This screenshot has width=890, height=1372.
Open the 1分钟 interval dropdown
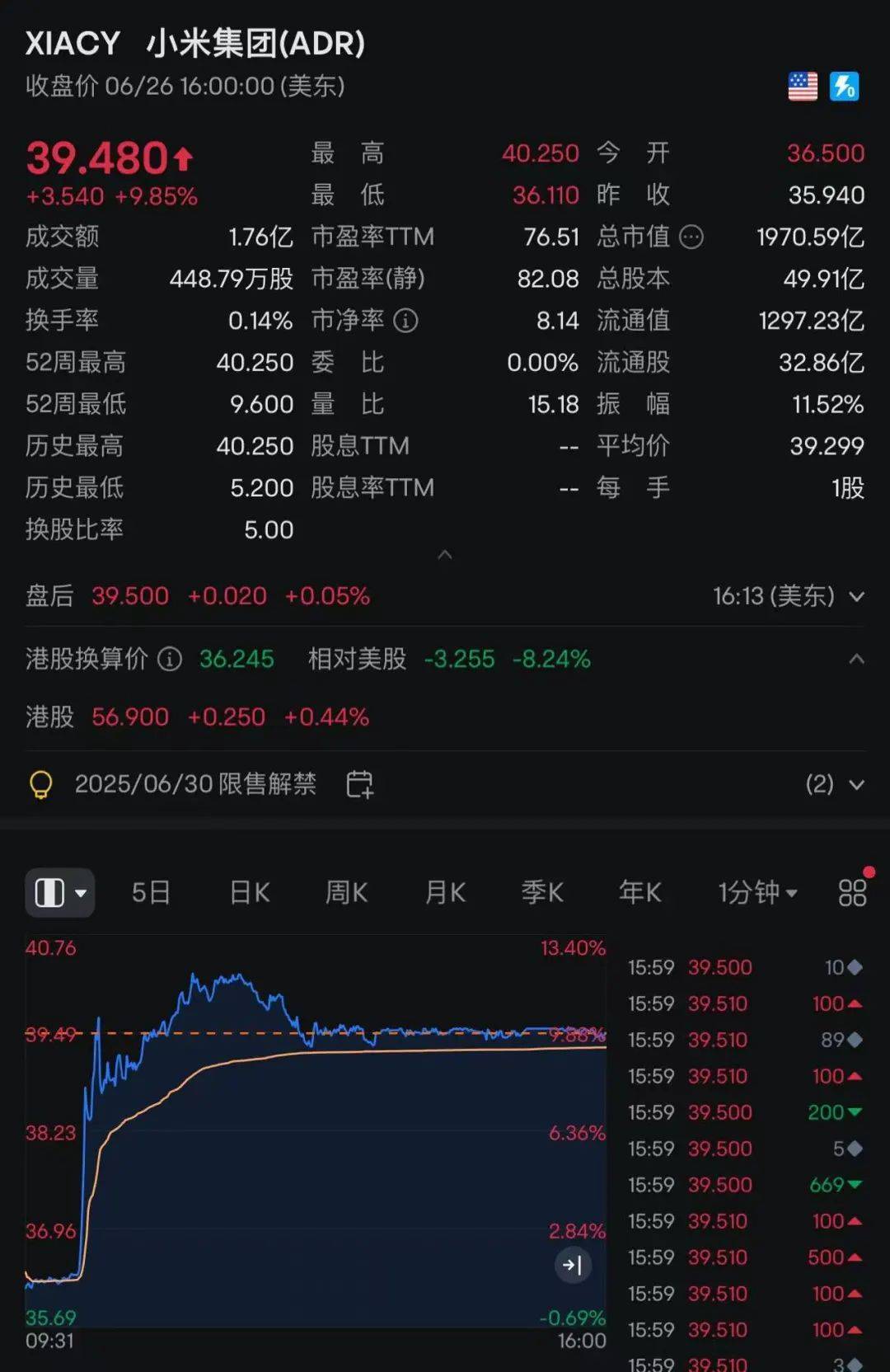(757, 892)
